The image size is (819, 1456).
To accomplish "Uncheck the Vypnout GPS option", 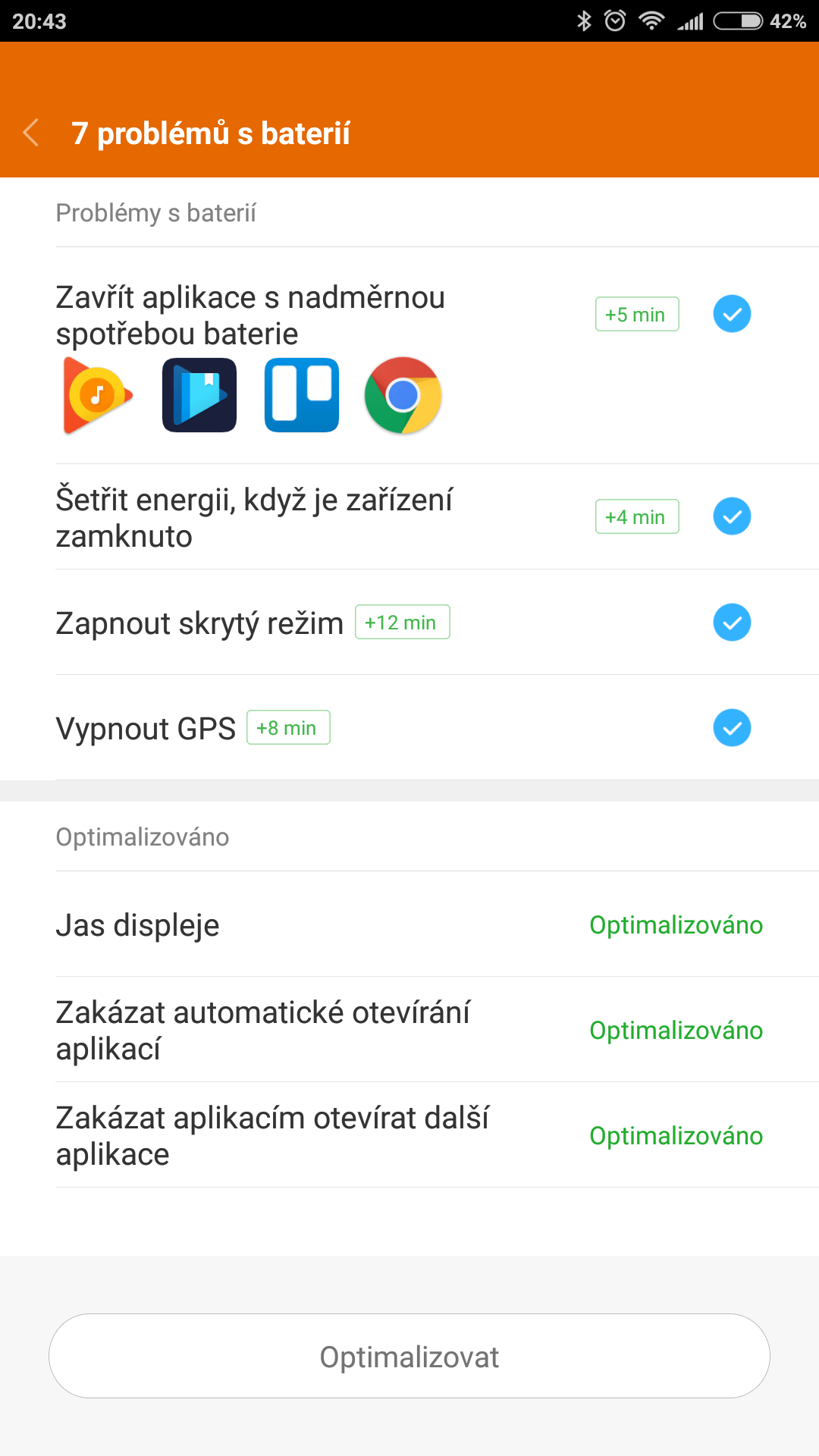I will (732, 728).
